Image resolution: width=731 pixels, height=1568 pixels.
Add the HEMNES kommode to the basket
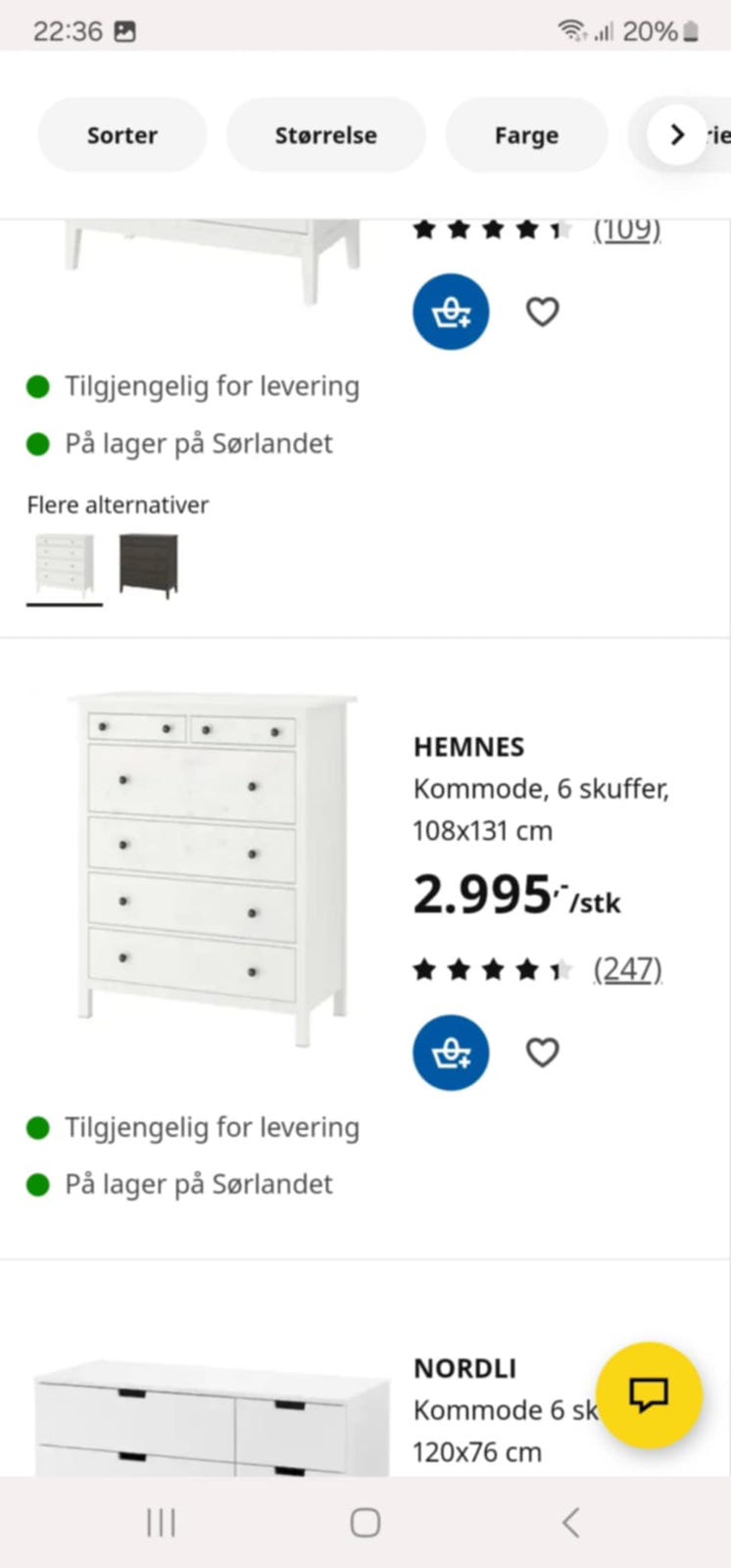click(451, 1052)
